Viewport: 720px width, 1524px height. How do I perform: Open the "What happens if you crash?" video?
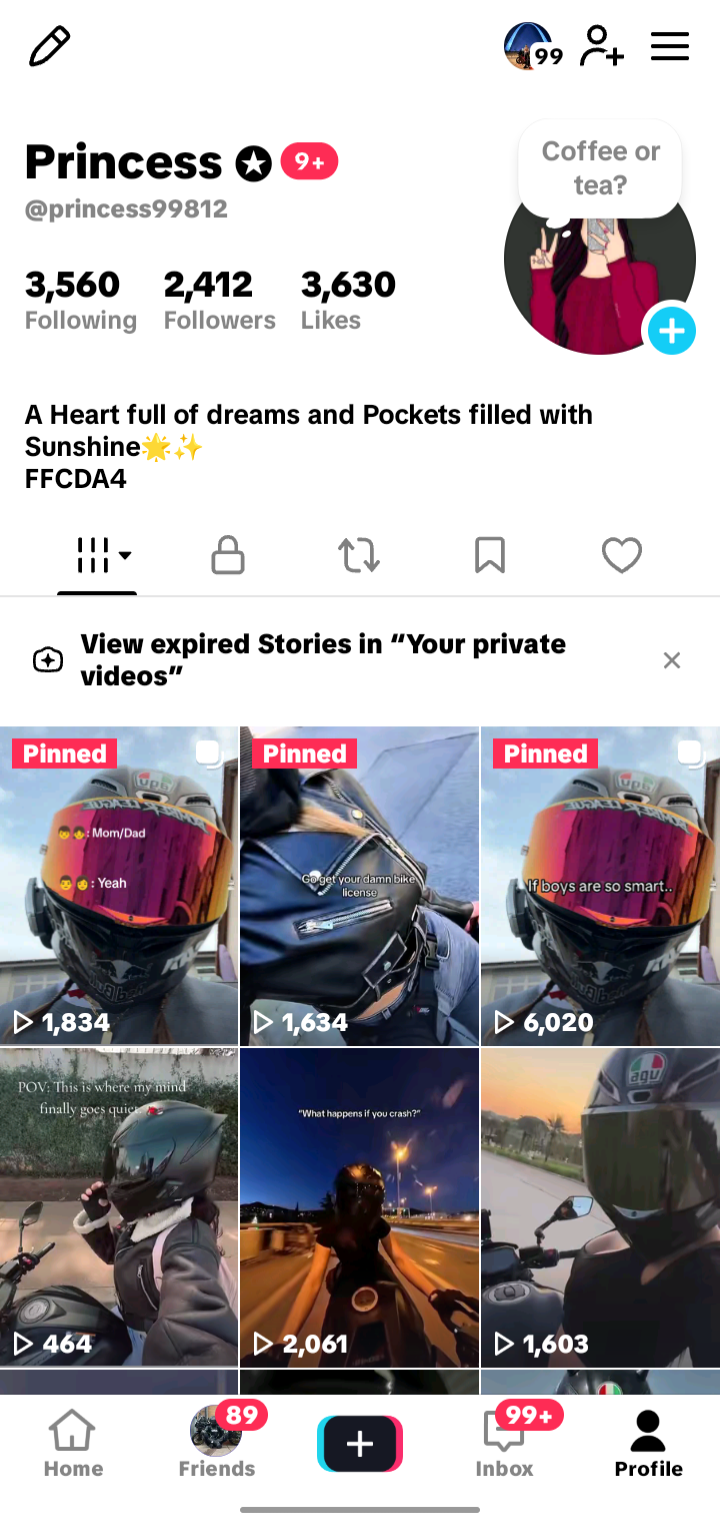[x=360, y=1207]
